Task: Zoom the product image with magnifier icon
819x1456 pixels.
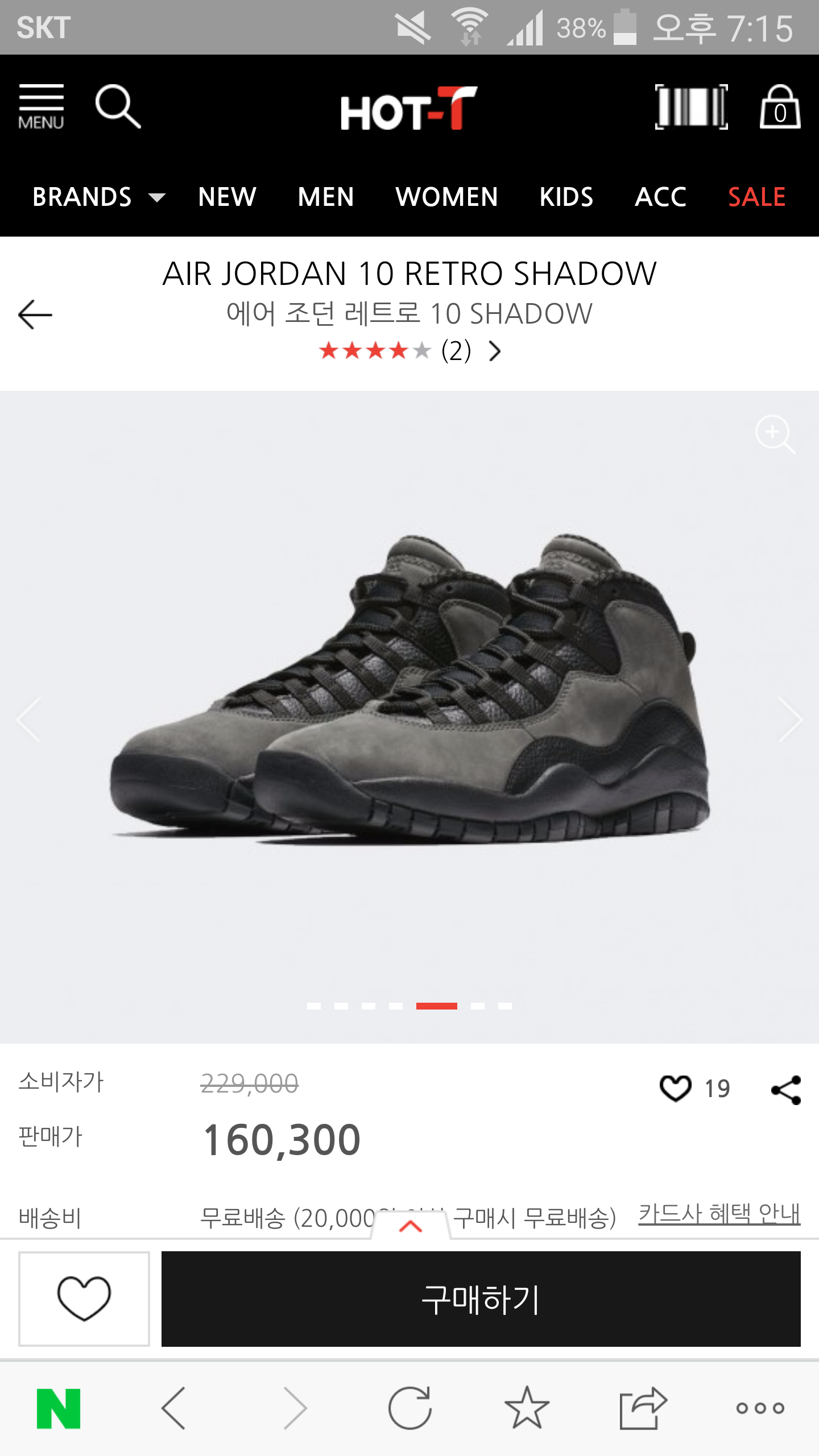Action: tap(775, 434)
